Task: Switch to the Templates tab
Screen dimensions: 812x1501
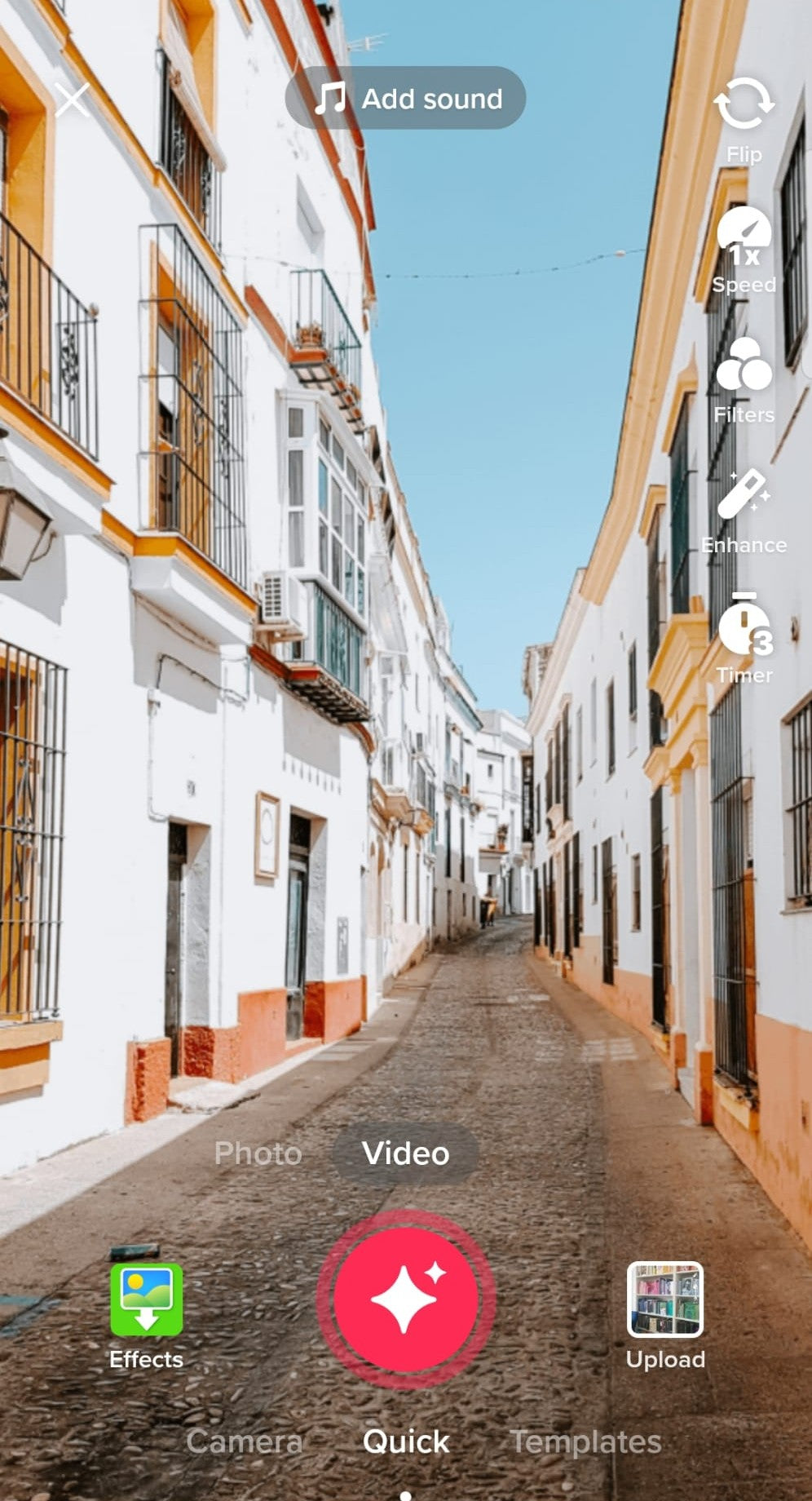Action: point(585,1441)
